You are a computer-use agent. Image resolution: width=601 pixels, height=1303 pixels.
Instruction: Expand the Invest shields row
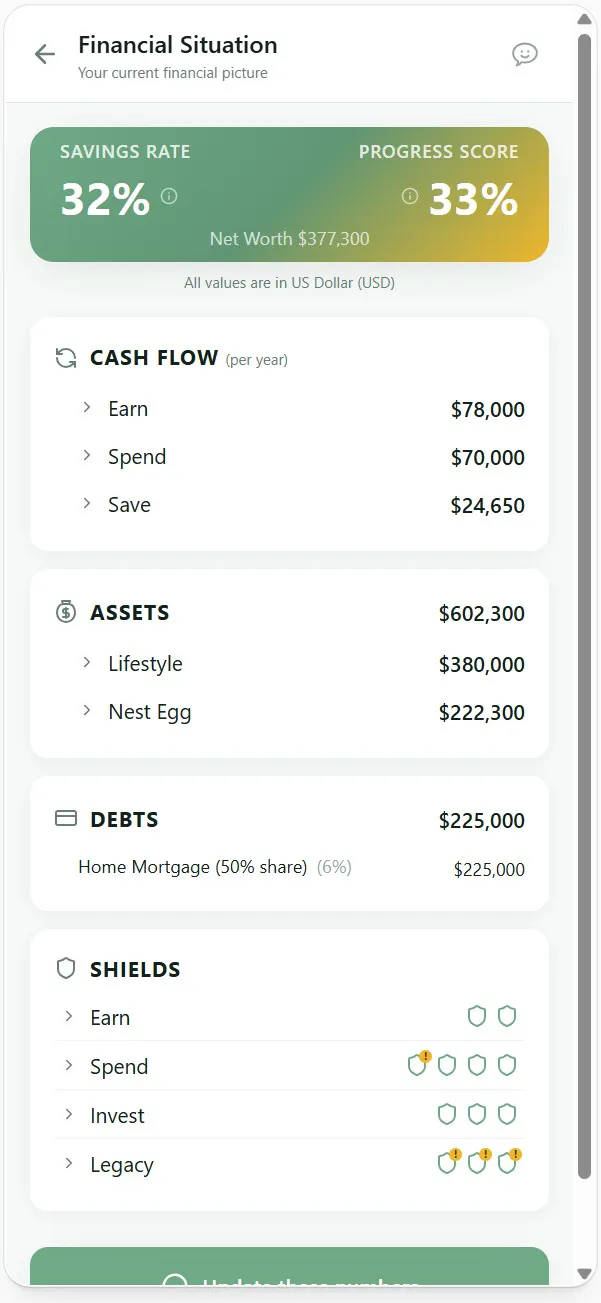click(290, 1115)
